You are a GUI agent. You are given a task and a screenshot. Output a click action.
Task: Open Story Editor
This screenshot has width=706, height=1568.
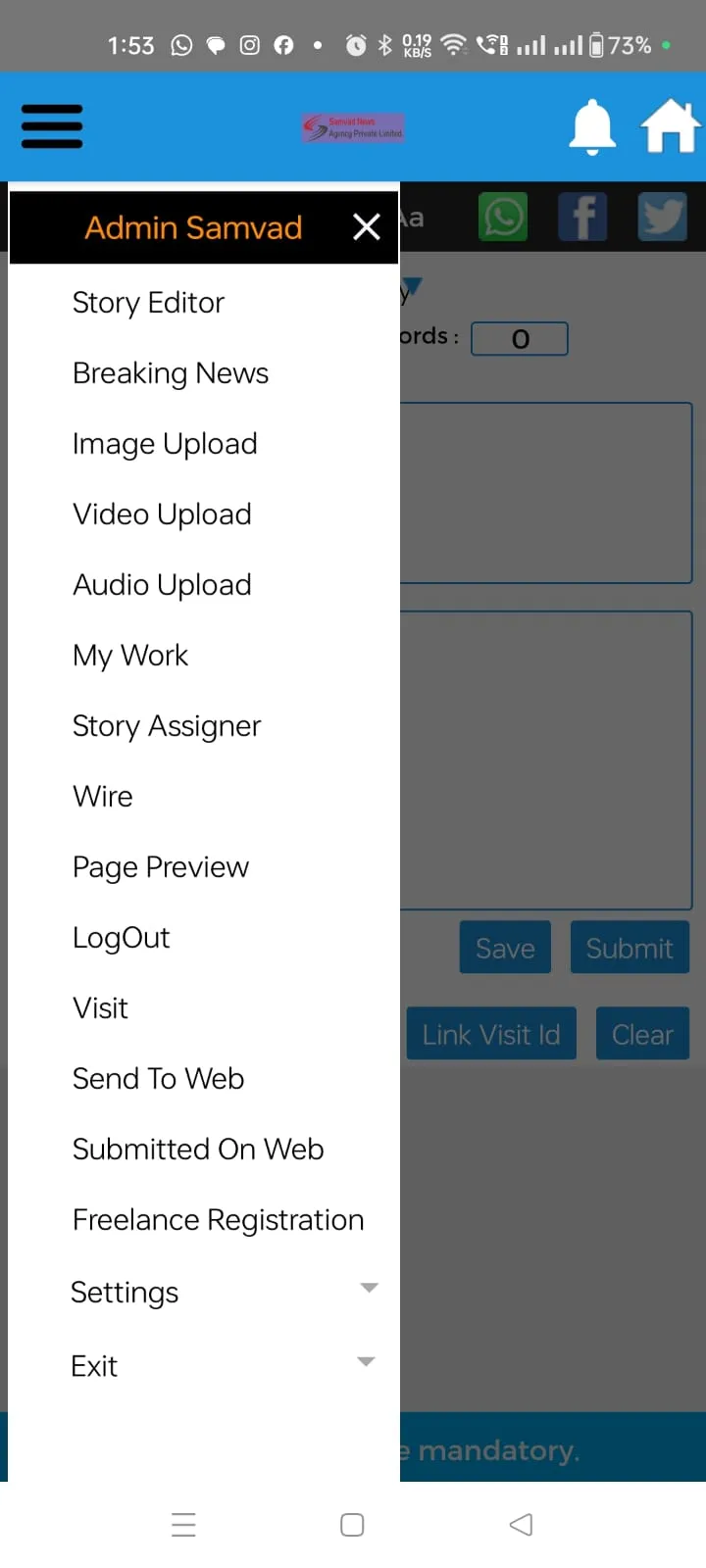(x=148, y=303)
